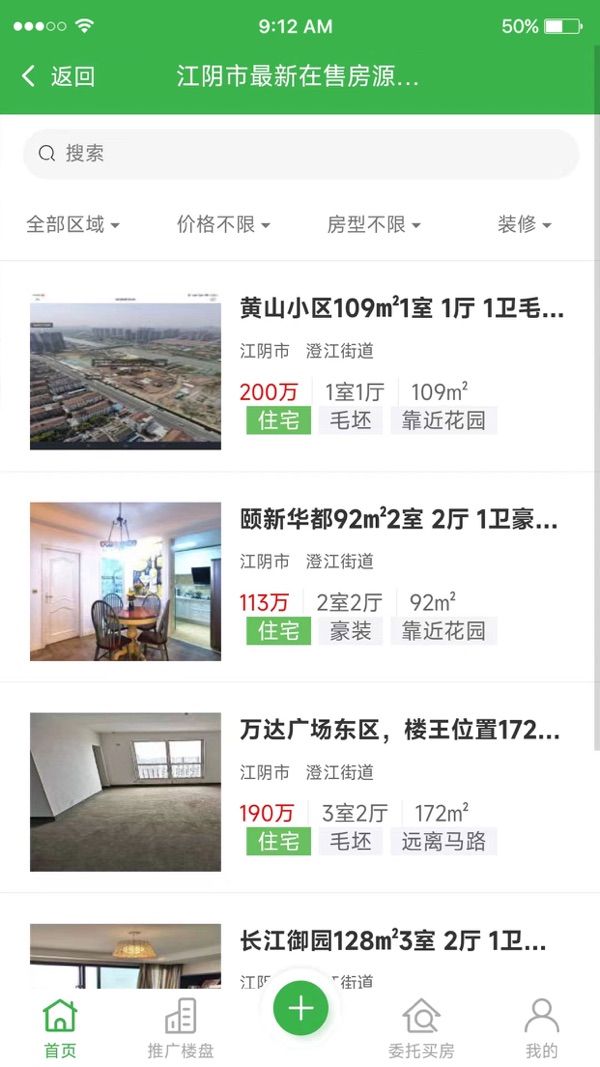View the 长江御园128m² listing
600x1067 pixels.
[x=393, y=941]
